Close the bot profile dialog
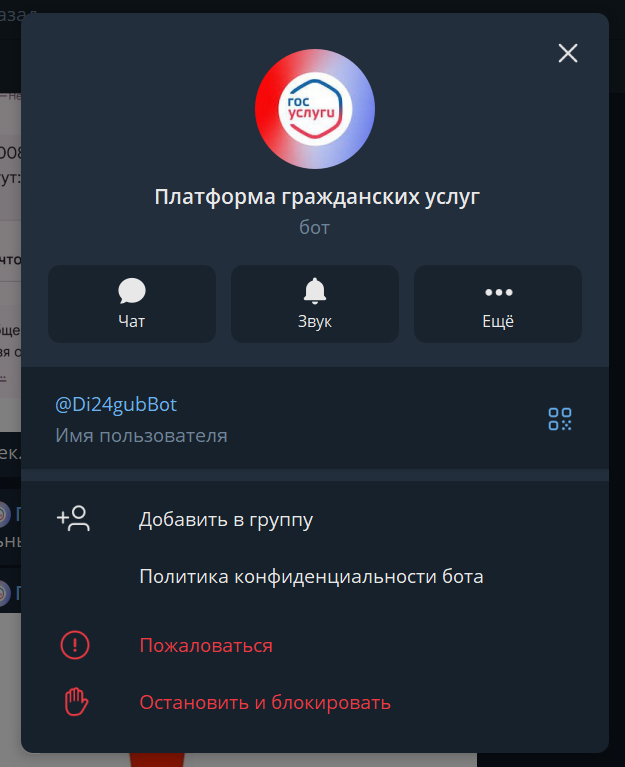 click(x=568, y=53)
